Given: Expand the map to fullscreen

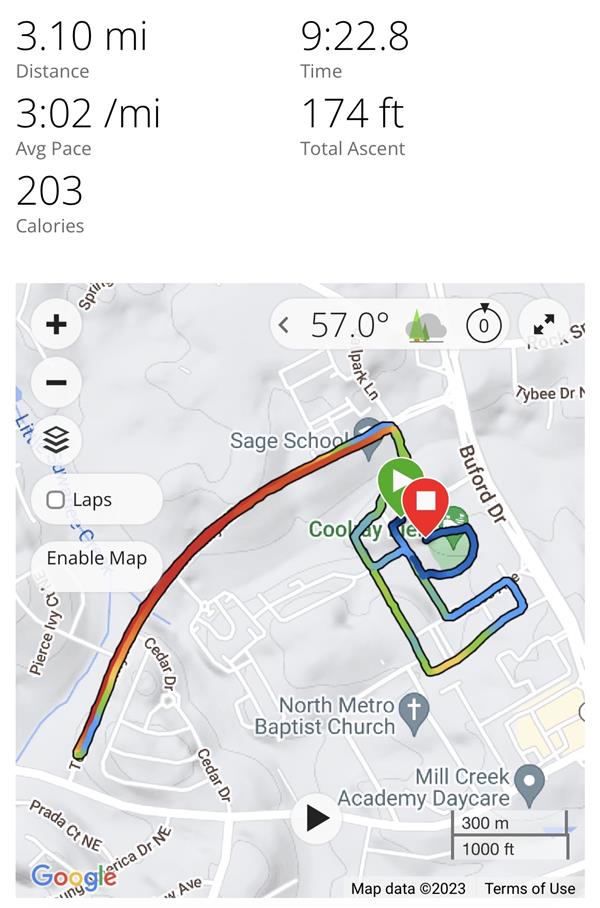Looking at the screenshot, I should click(544, 325).
